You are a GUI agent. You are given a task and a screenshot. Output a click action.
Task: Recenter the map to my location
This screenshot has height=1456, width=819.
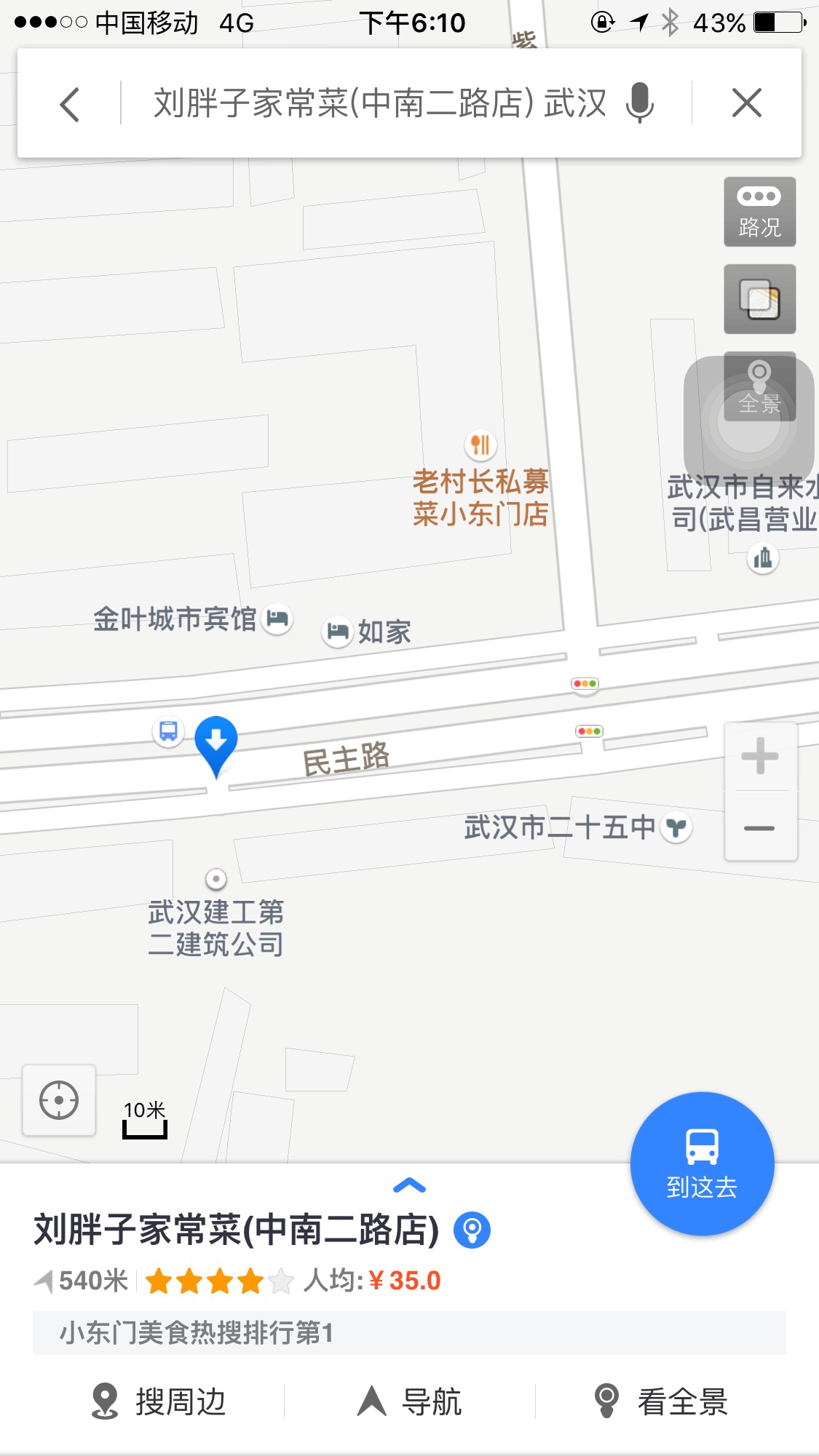[x=59, y=1099]
